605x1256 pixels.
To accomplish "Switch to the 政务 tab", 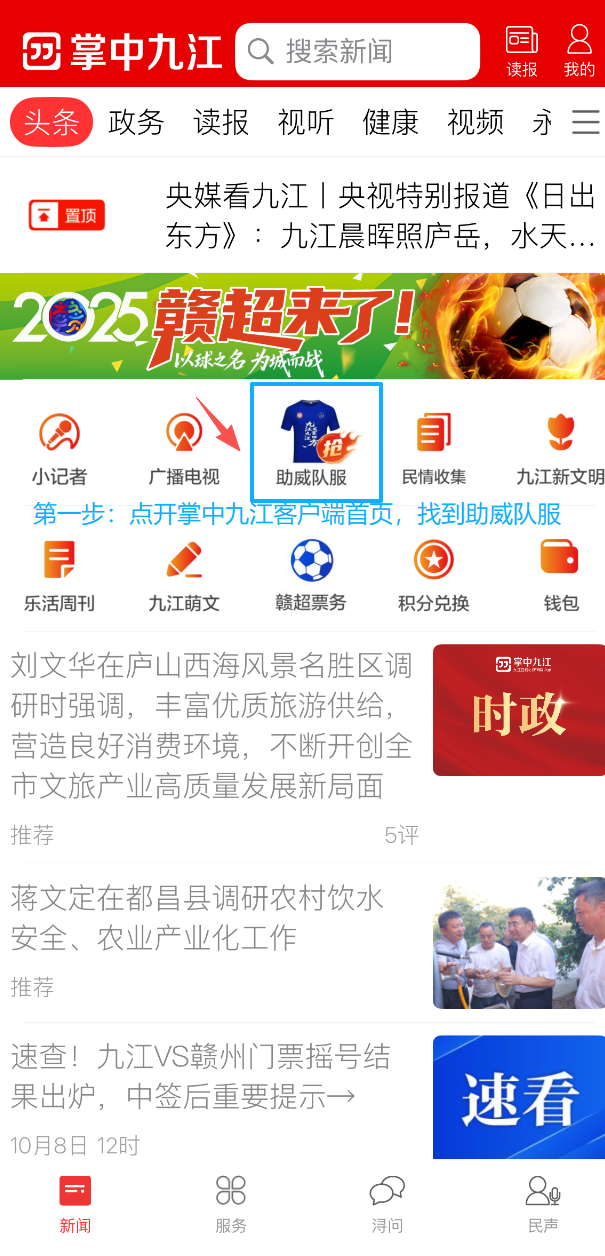I will coord(136,122).
